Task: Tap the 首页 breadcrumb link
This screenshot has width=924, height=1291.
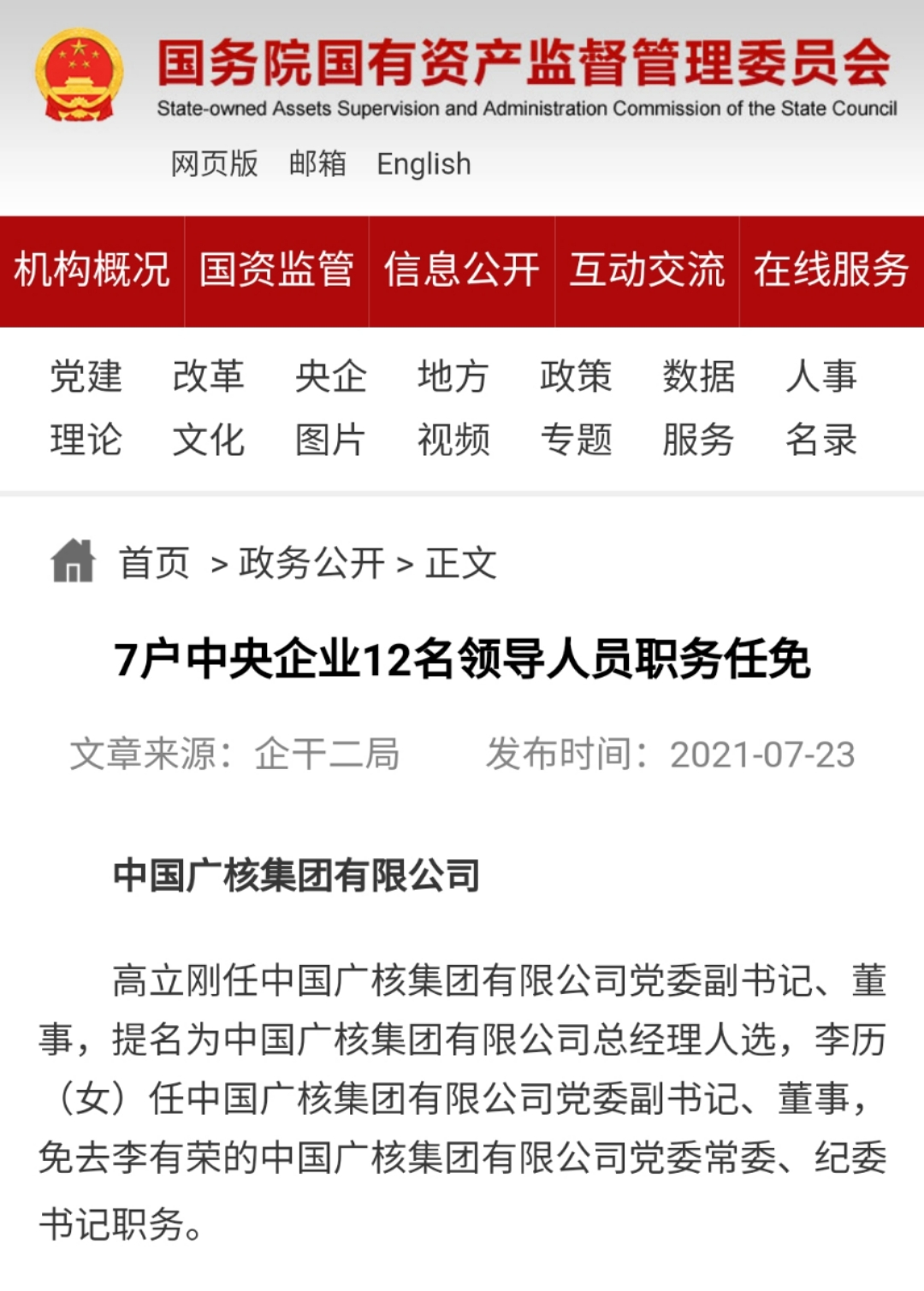Action: (x=153, y=563)
